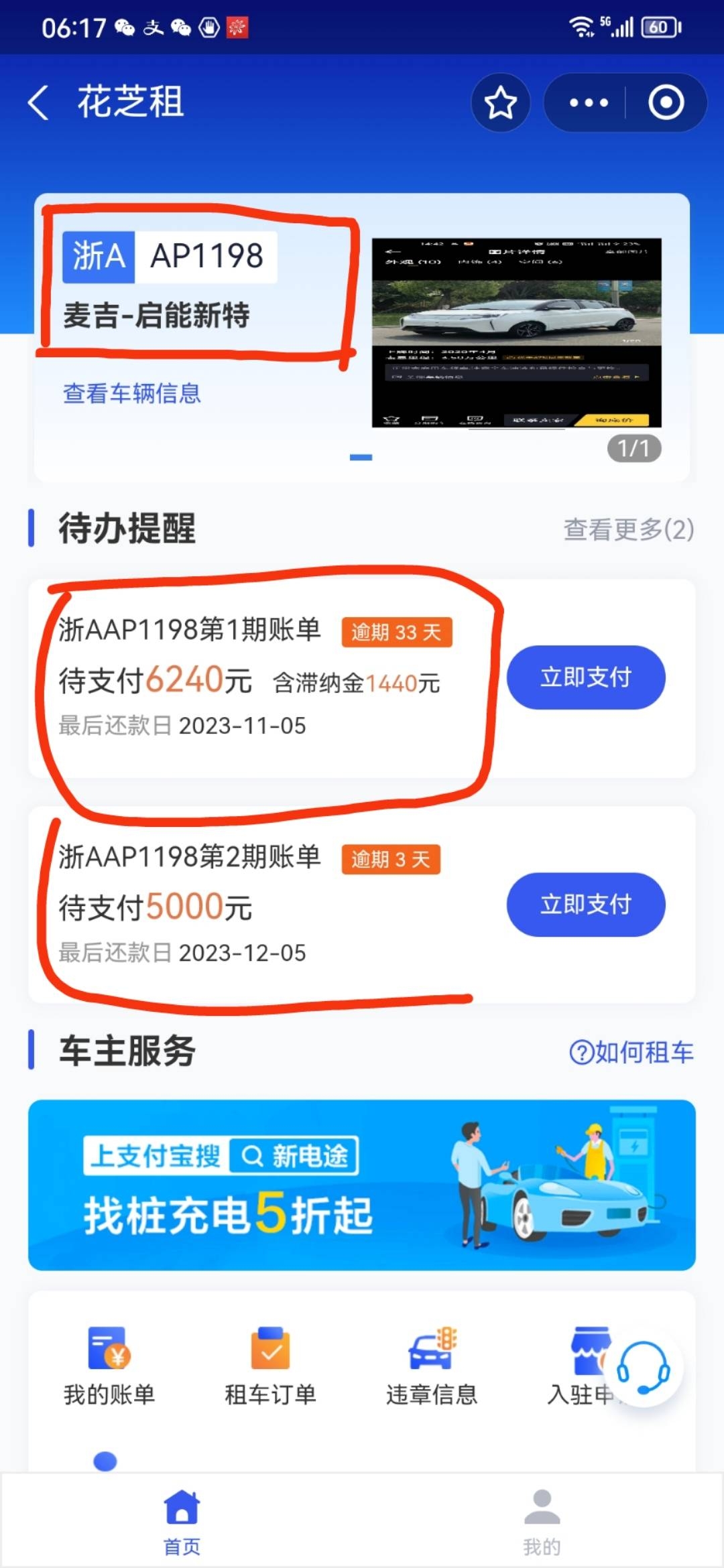This screenshot has width=724, height=1568.
Task: Favorite this mini program with the star
Action: 500,103
